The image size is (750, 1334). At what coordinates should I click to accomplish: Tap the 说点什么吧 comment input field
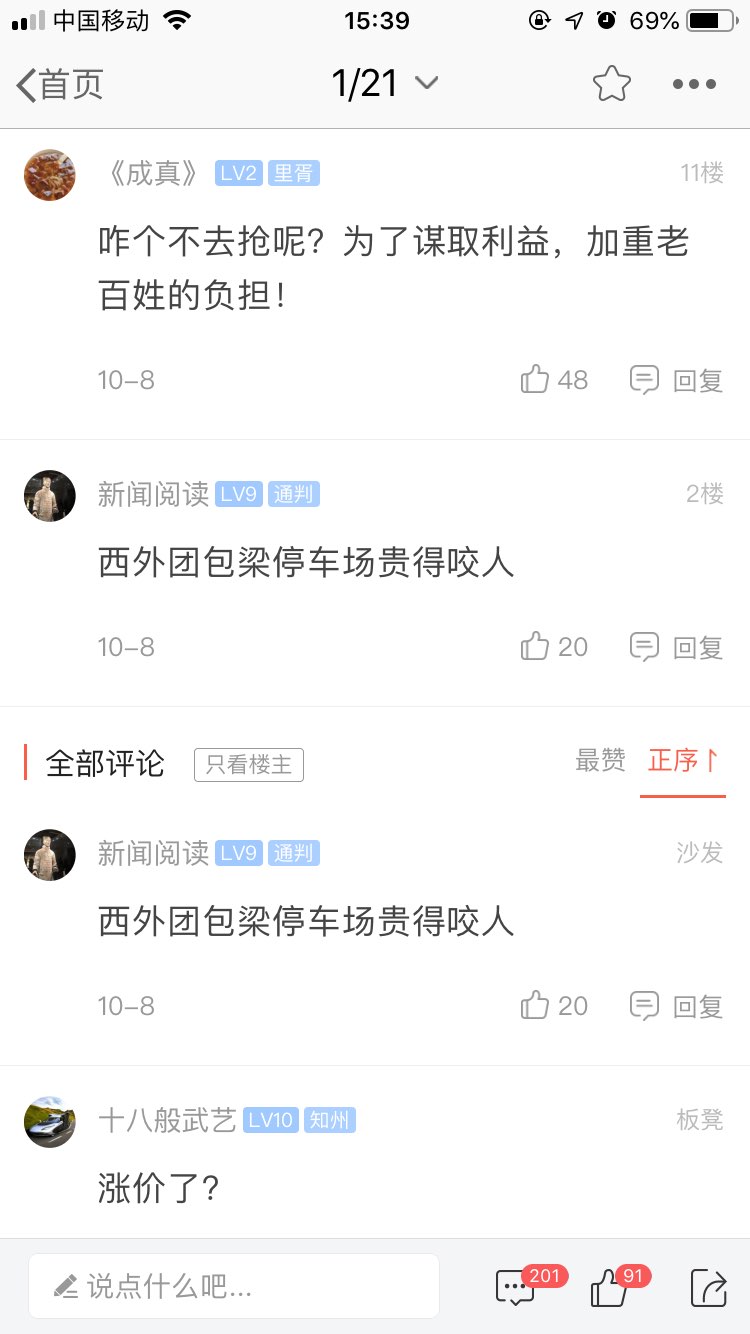click(234, 1286)
